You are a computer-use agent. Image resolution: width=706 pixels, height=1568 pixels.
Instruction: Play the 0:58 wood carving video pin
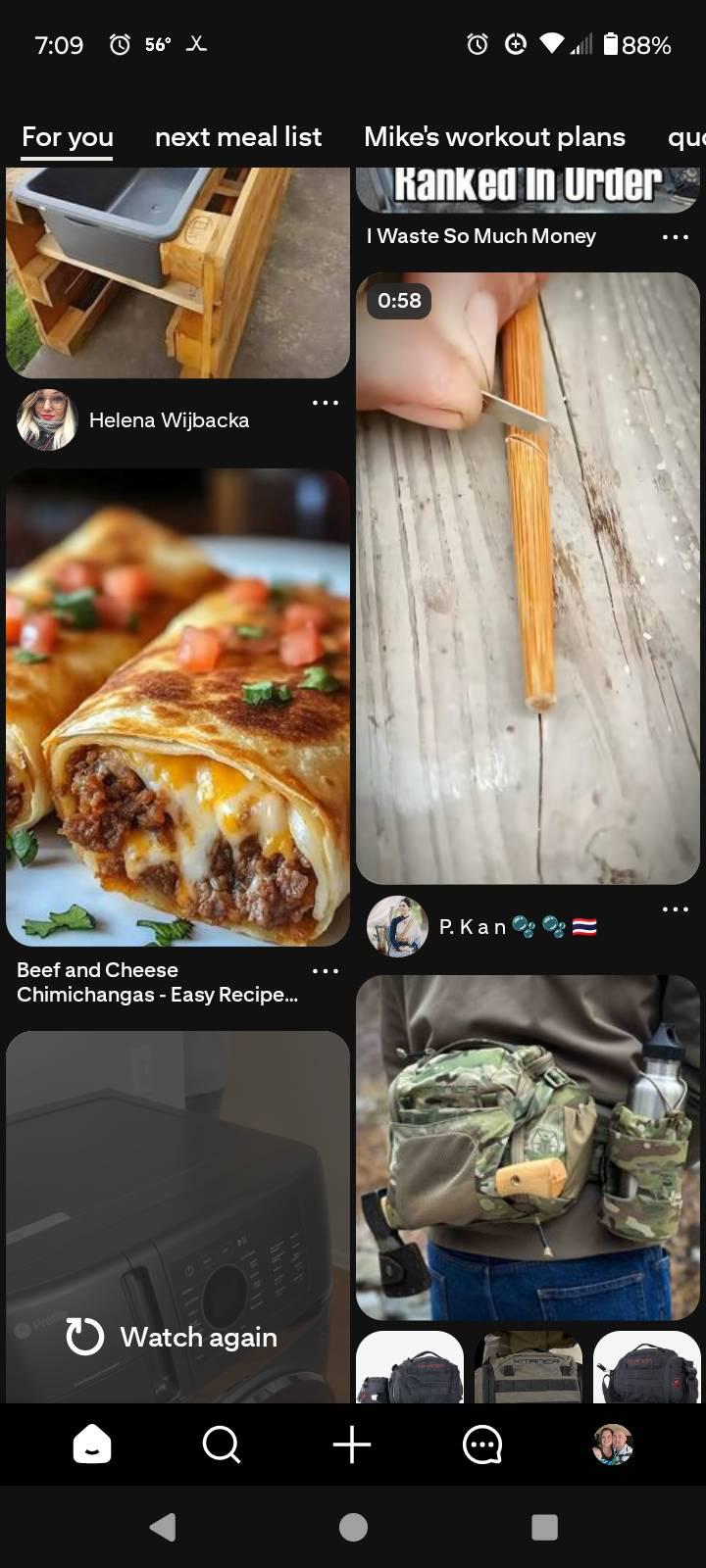[x=528, y=578]
